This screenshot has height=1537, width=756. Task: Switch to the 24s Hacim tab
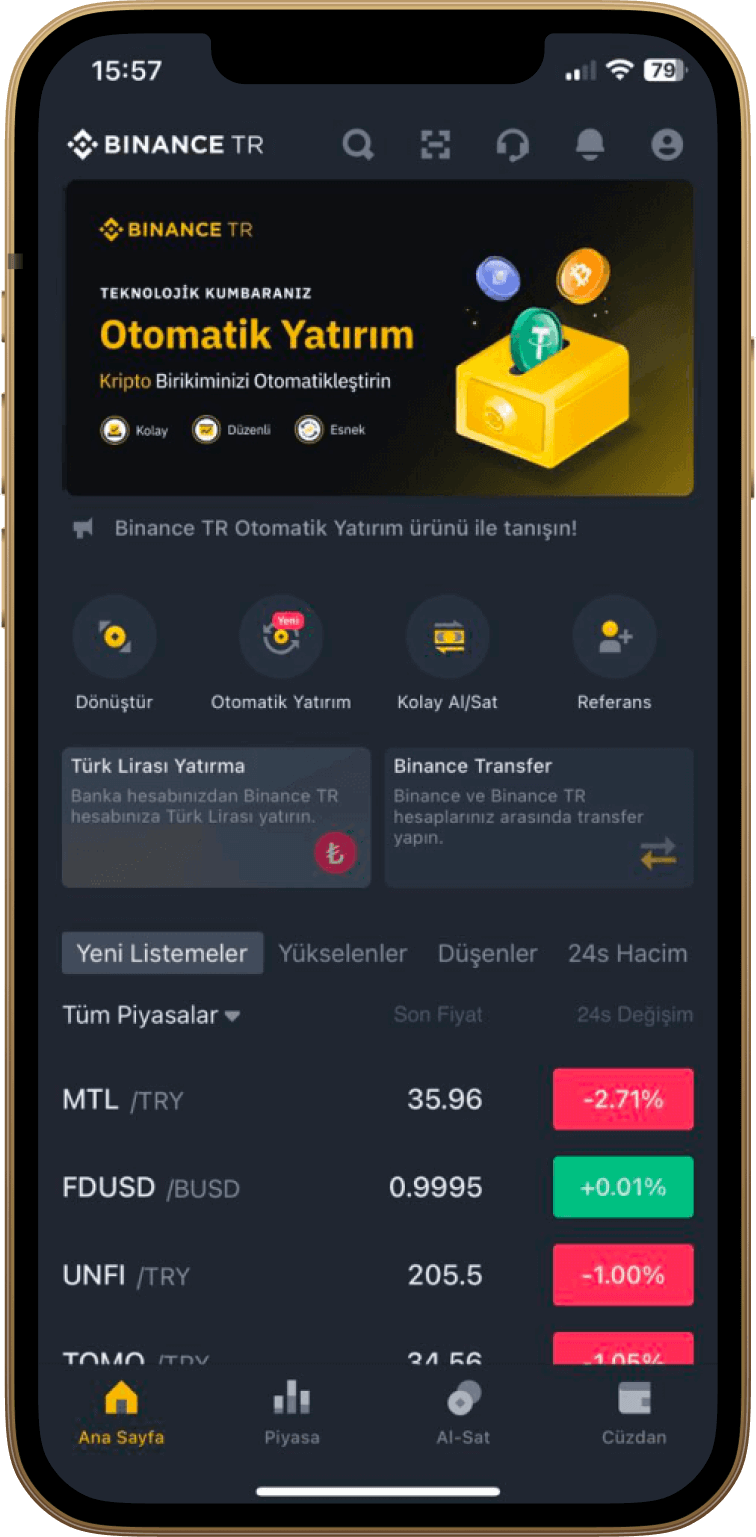(x=627, y=953)
